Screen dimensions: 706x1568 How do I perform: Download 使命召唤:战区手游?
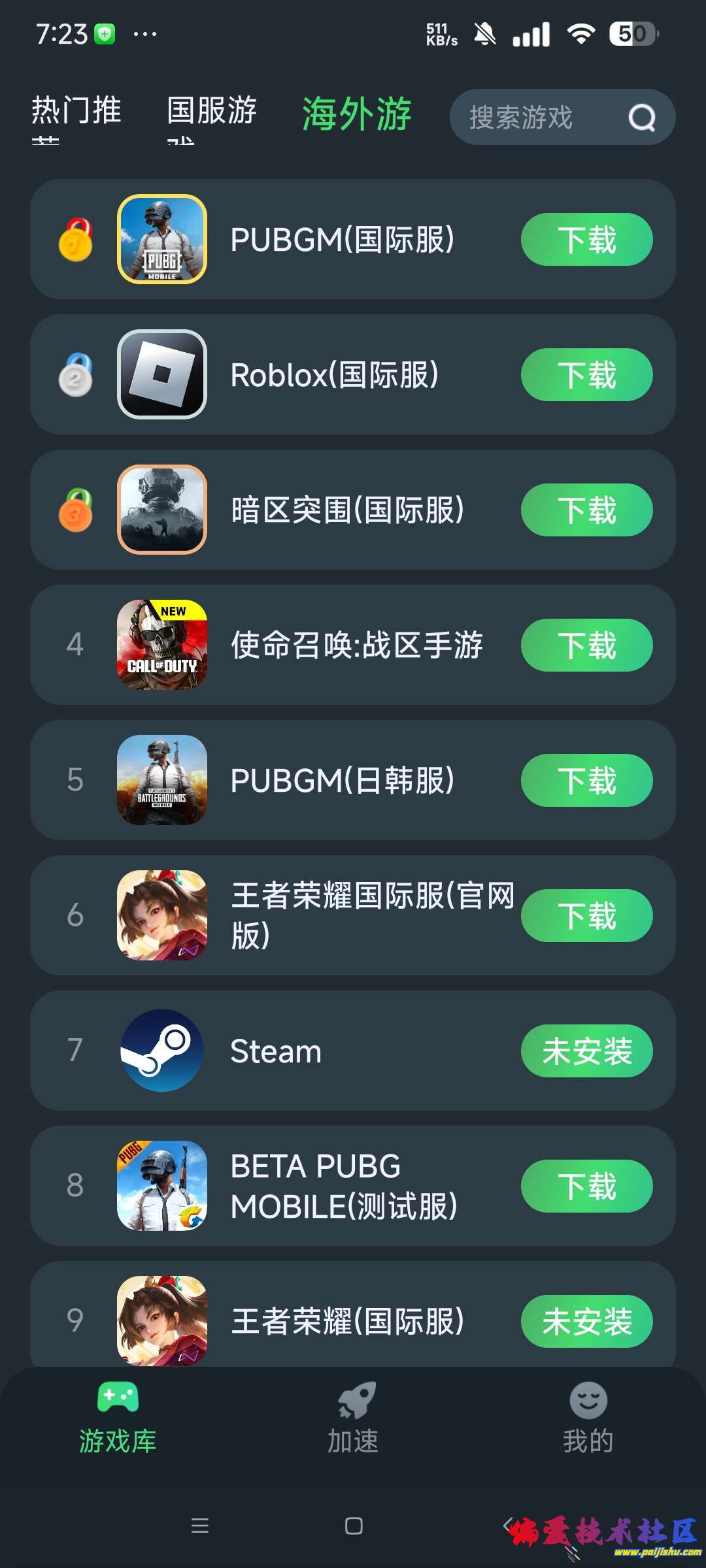point(586,645)
